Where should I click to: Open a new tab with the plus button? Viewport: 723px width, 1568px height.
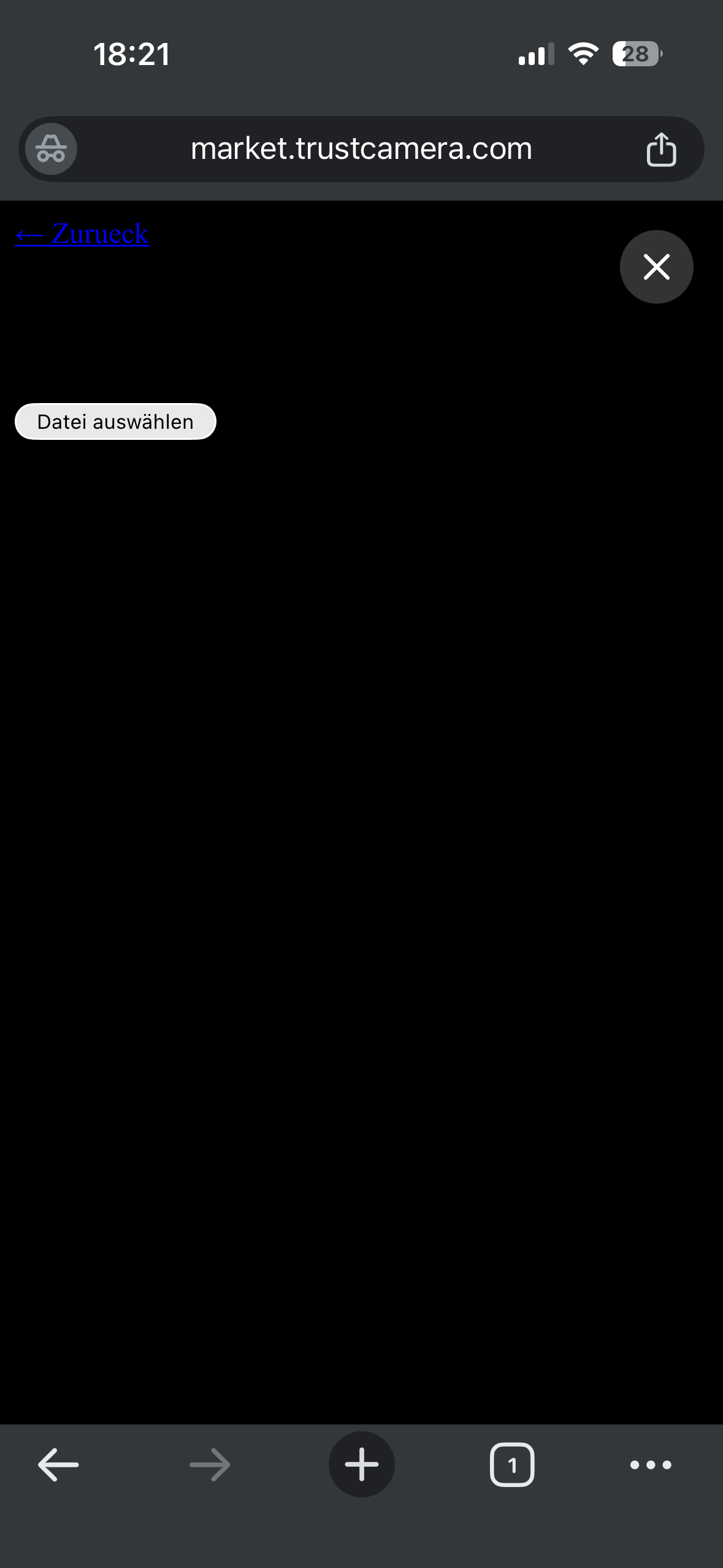(361, 1464)
